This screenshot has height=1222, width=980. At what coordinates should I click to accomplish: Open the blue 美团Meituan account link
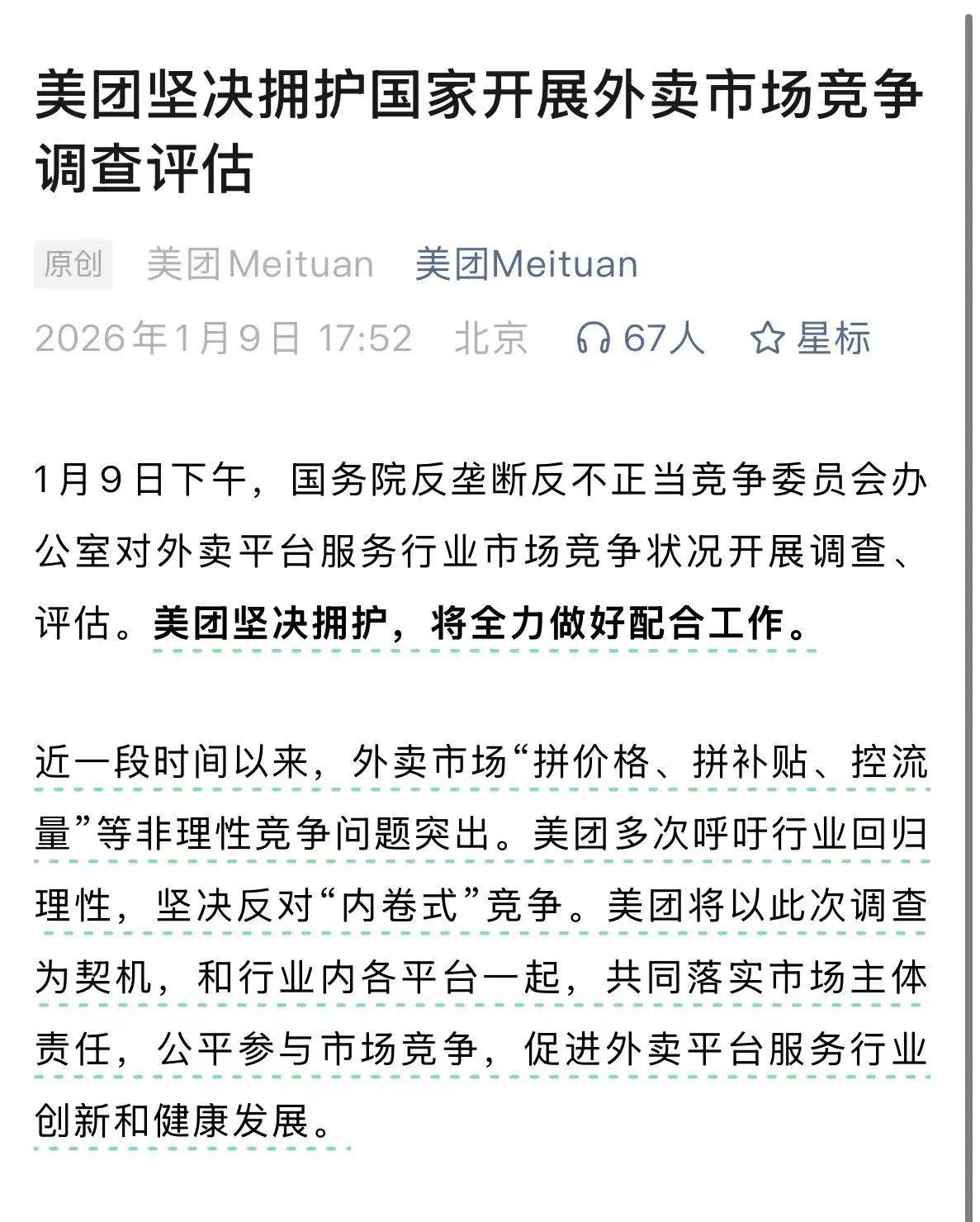526,265
